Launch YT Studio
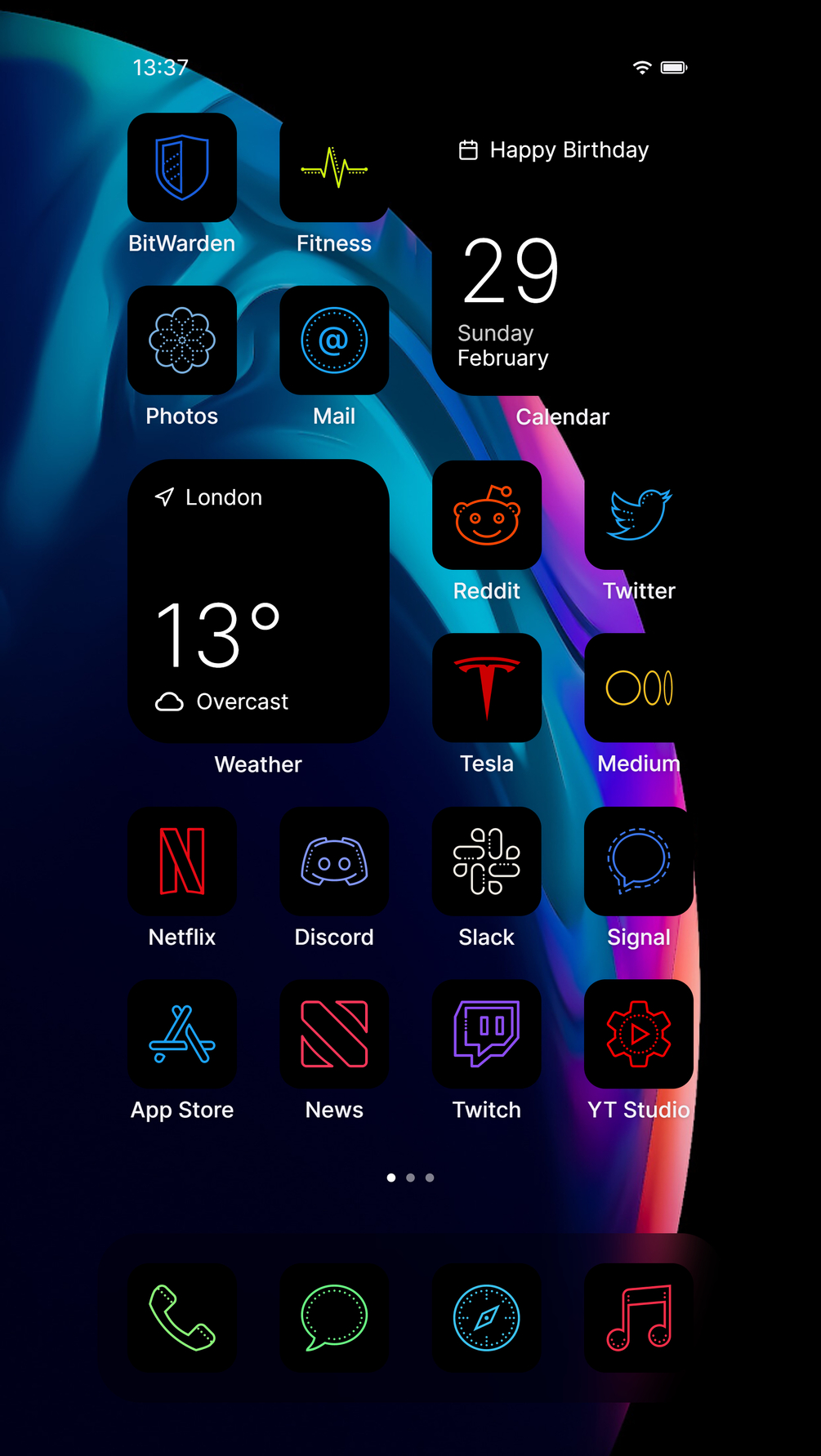 (639, 1034)
